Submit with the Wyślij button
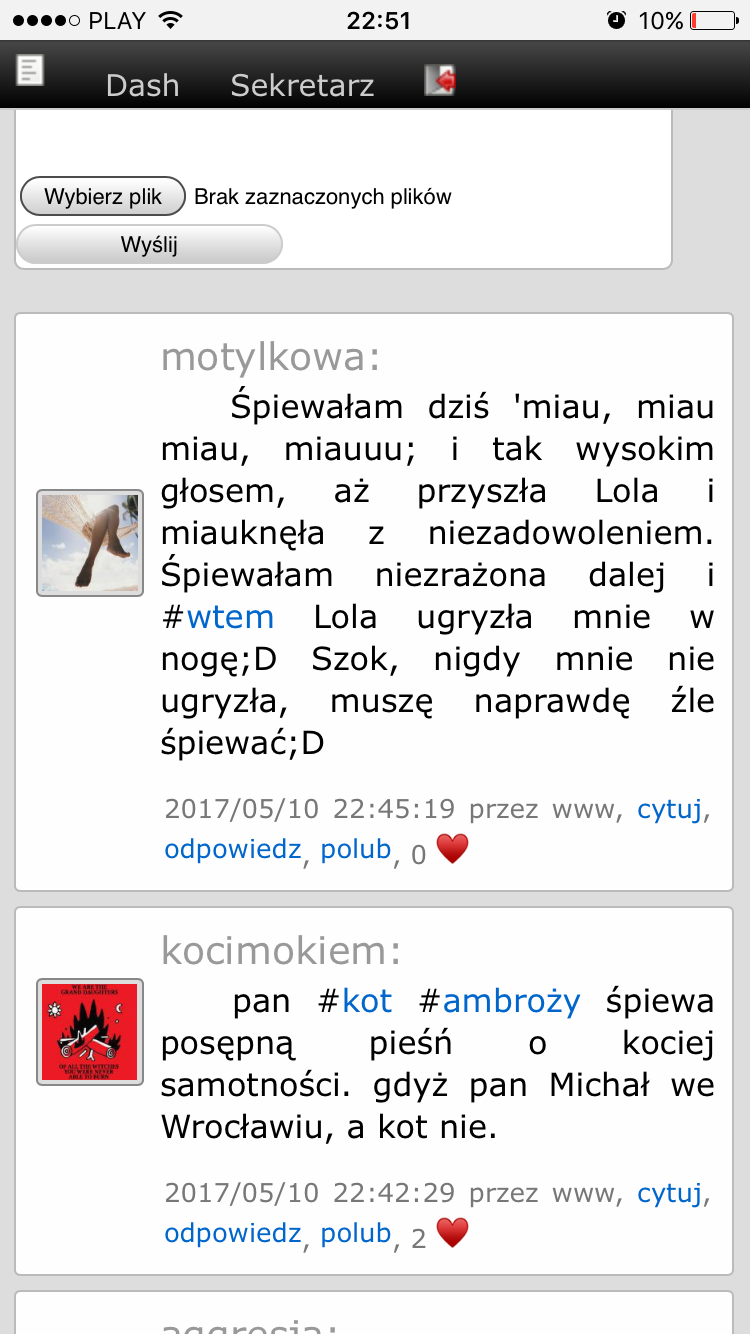The height and width of the screenshot is (1334, 750). 149,244
